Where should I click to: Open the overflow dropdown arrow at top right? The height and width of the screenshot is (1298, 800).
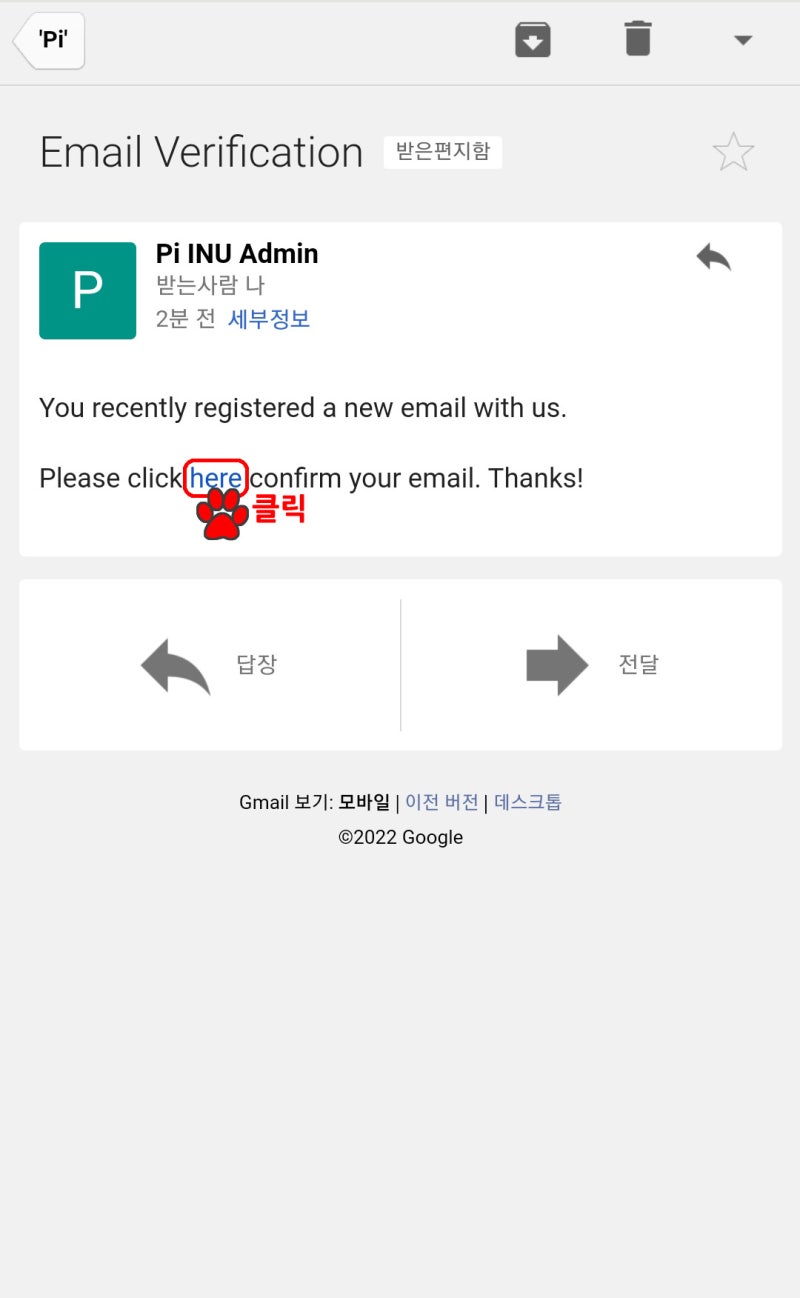click(744, 40)
